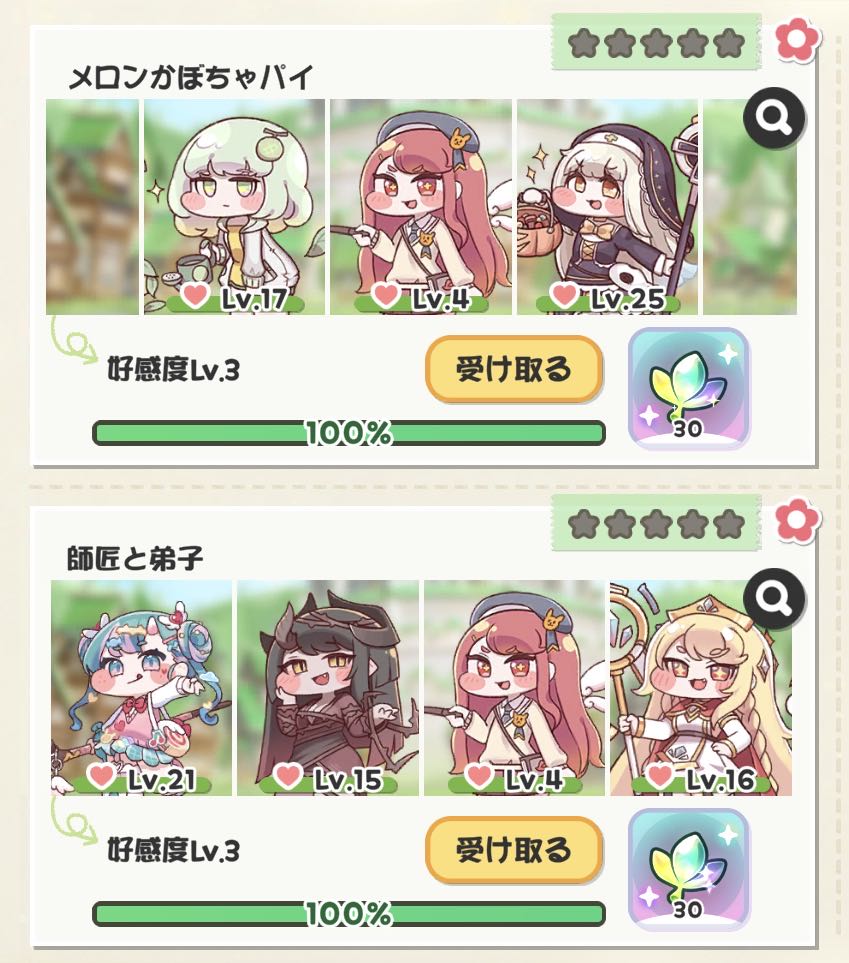Select the Lv.4 character in 師匠と弟子

(514, 687)
